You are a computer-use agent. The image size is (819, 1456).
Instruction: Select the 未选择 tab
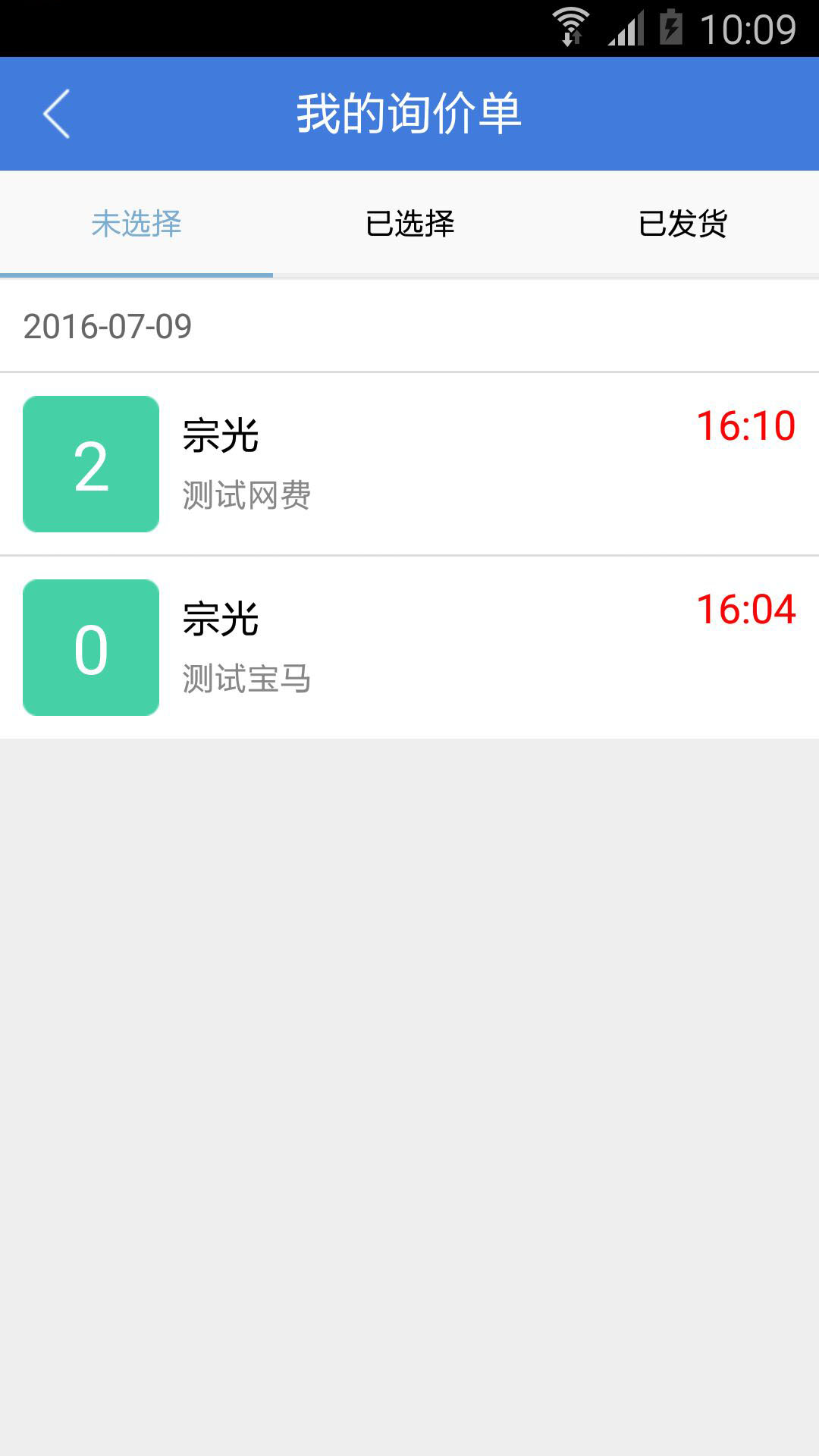pos(136,224)
